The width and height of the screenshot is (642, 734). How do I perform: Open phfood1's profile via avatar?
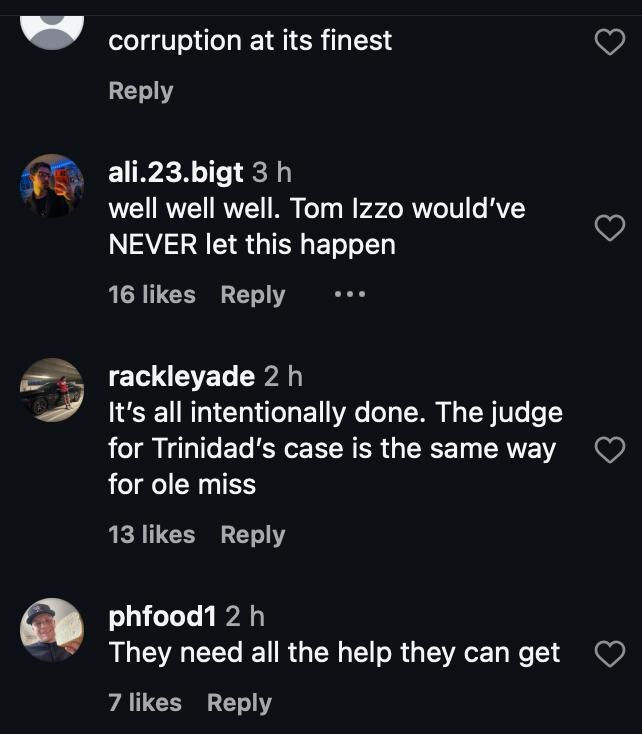52,630
